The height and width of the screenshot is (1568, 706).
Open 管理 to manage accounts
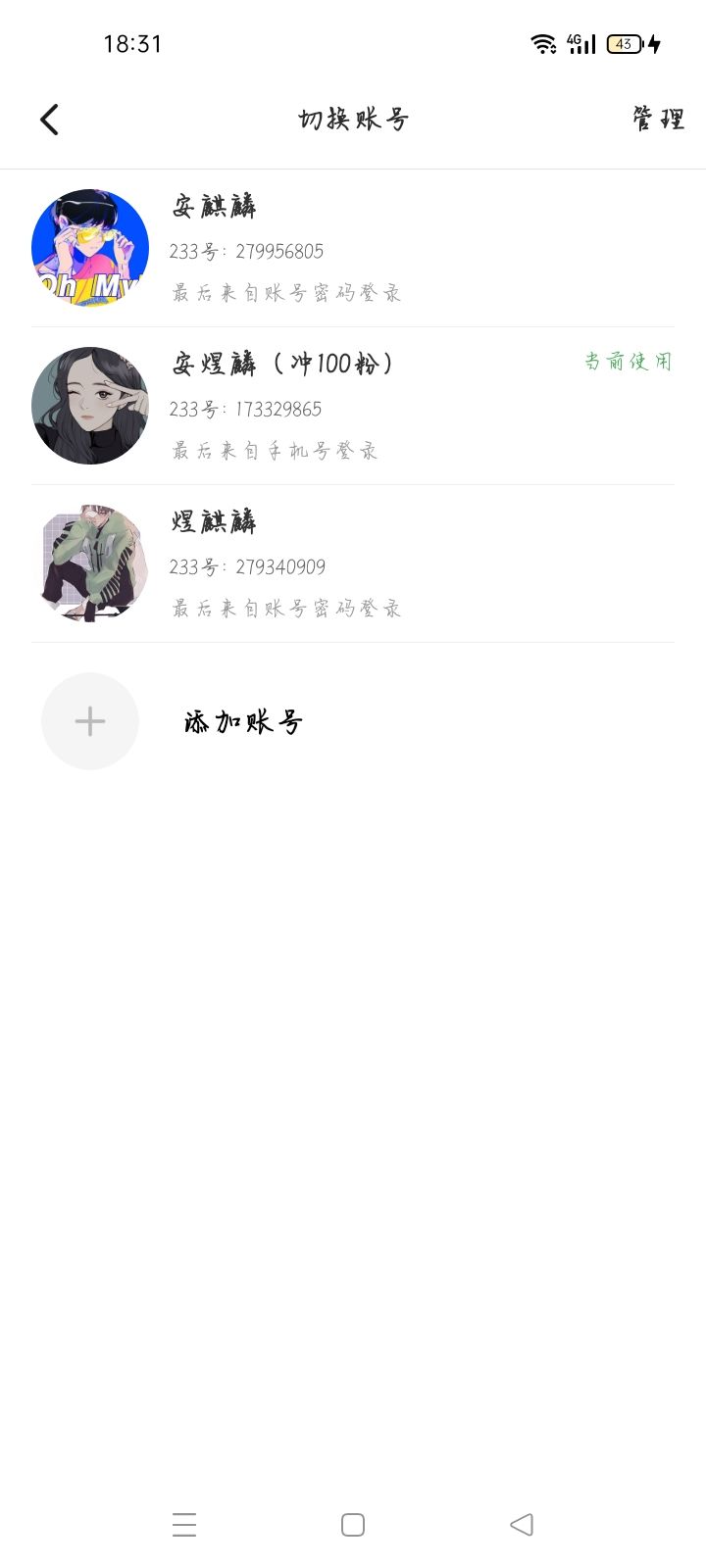[658, 120]
